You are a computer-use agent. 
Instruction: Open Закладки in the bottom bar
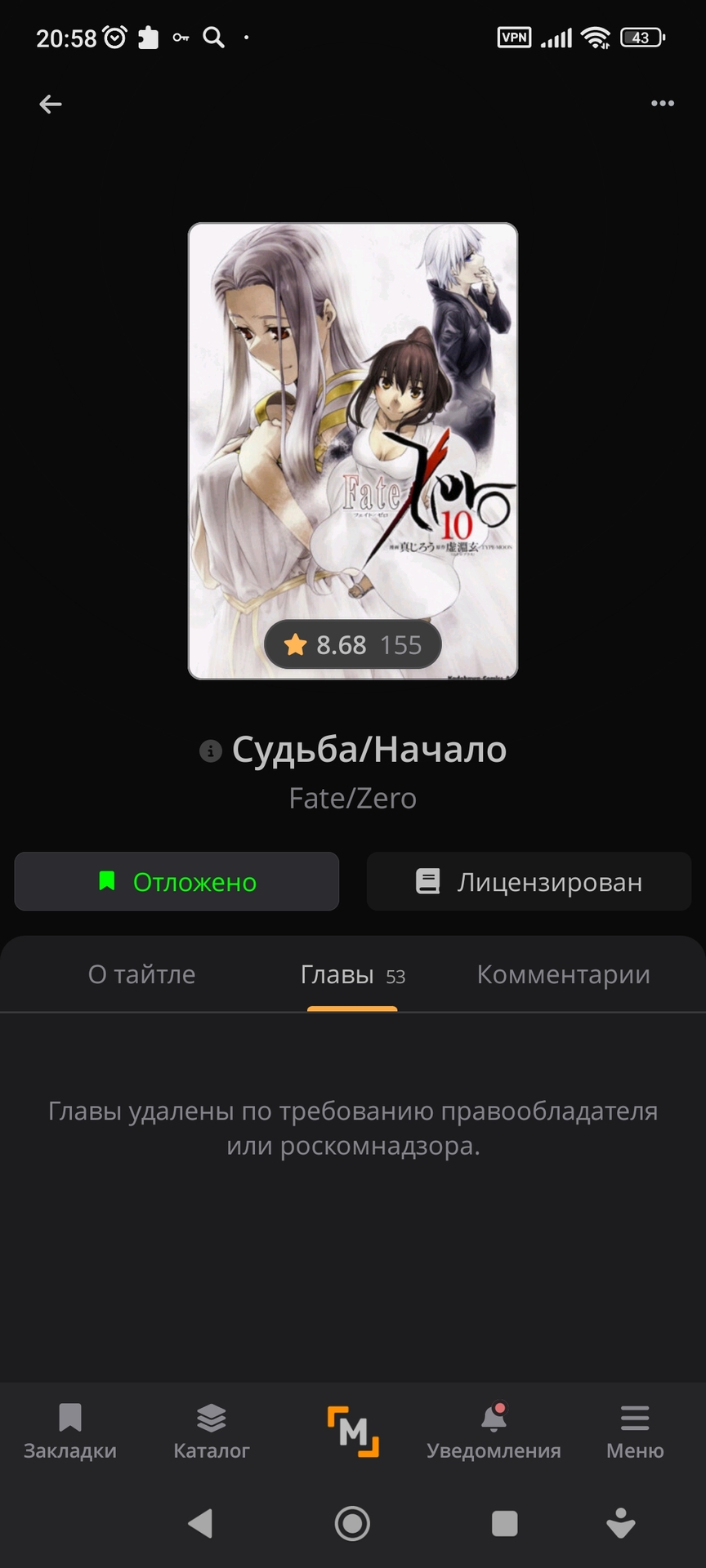(x=70, y=1432)
